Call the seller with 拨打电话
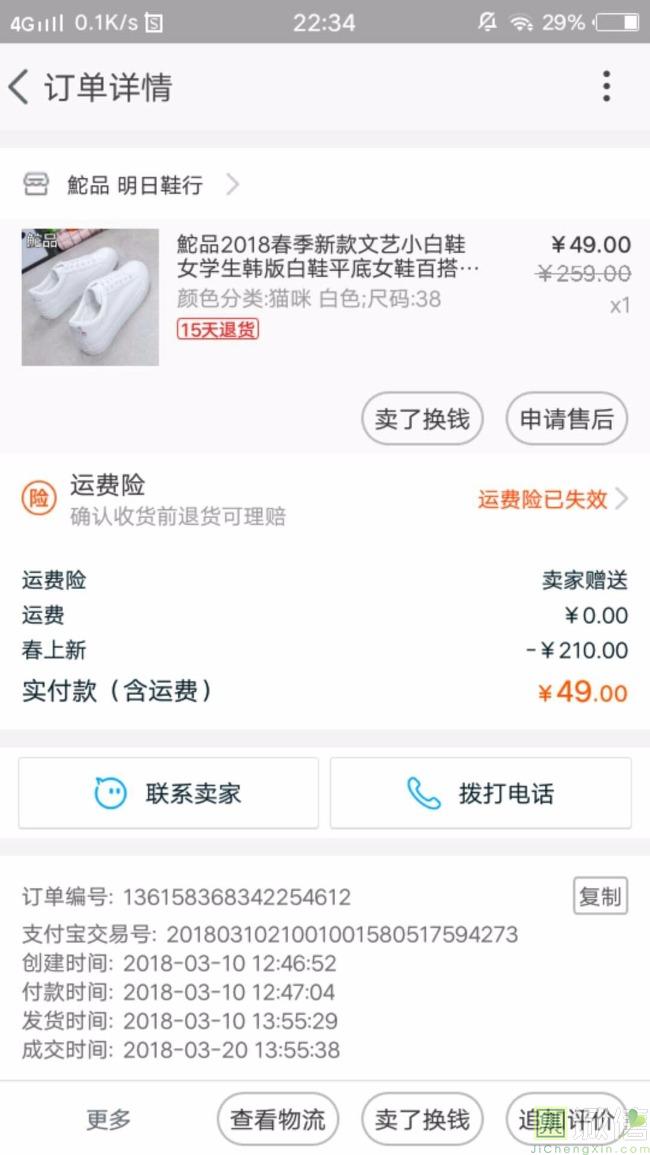 [481, 793]
